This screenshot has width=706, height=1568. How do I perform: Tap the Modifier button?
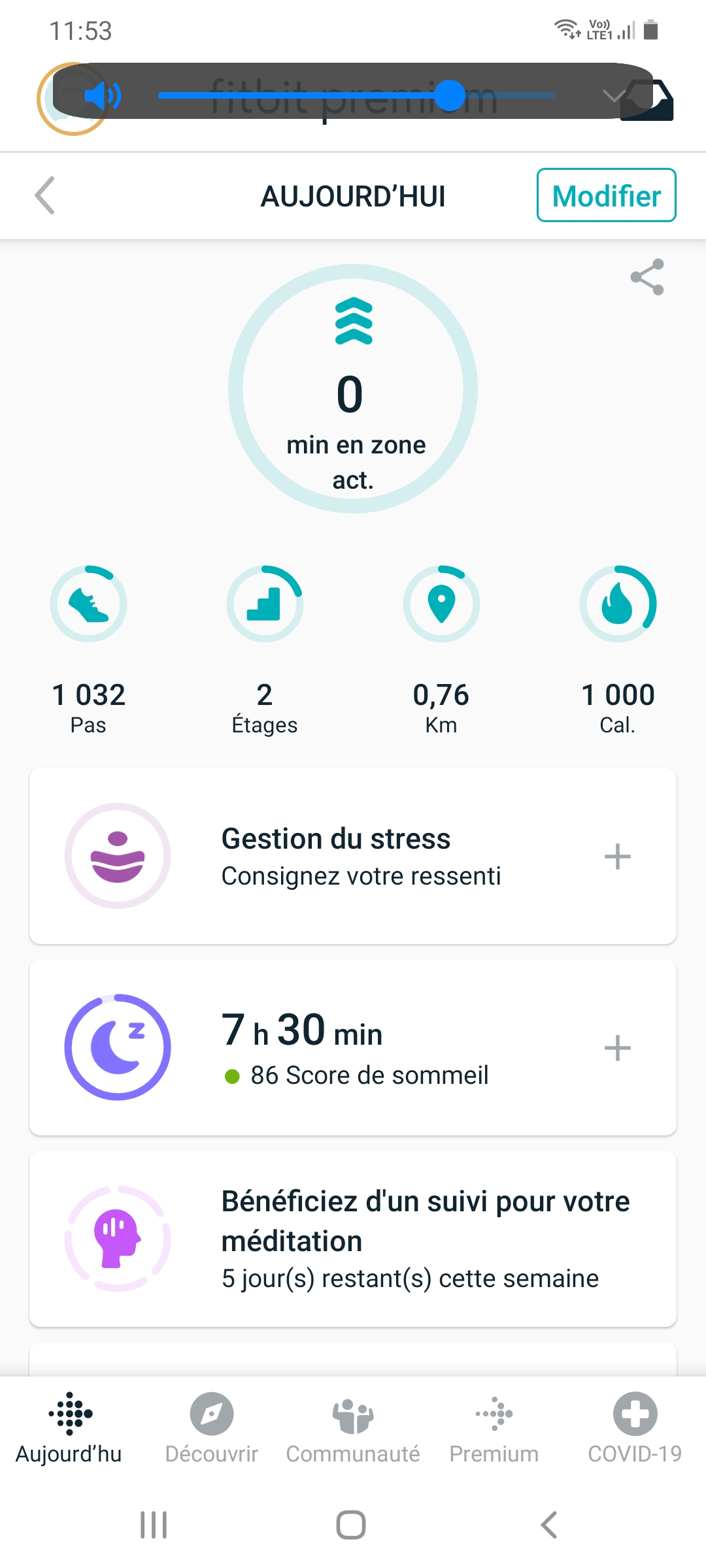click(607, 195)
